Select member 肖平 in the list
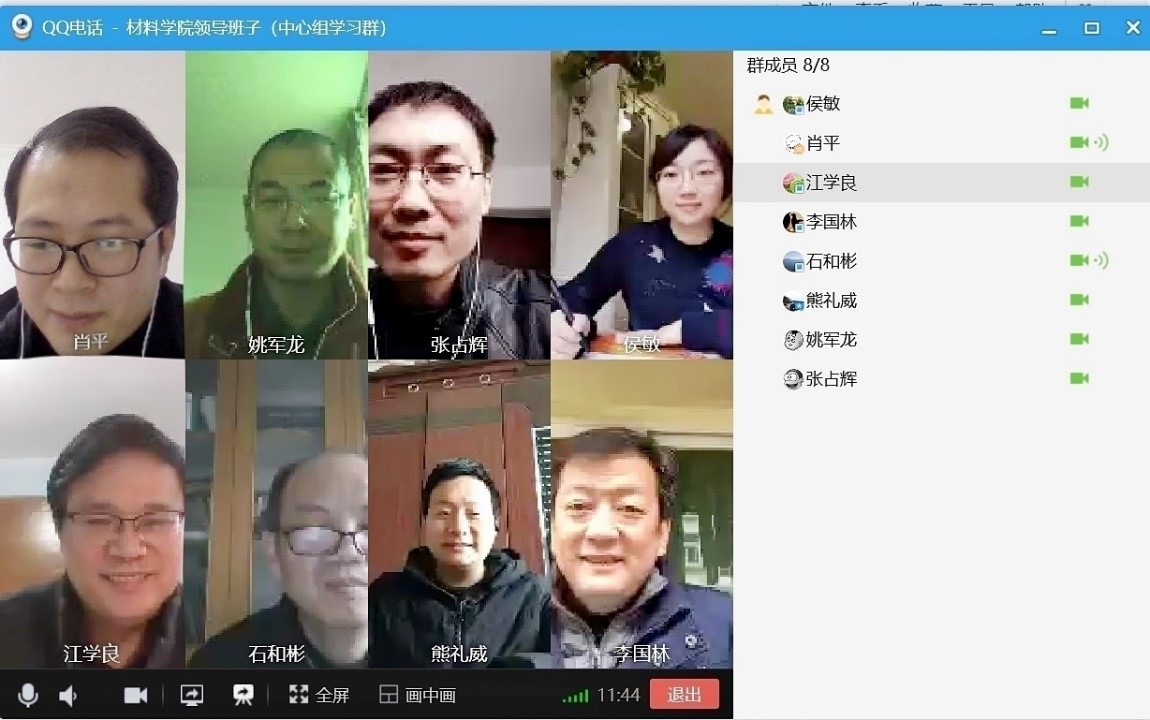This screenshot has width=1150, height=720. (x=823, y=143)
